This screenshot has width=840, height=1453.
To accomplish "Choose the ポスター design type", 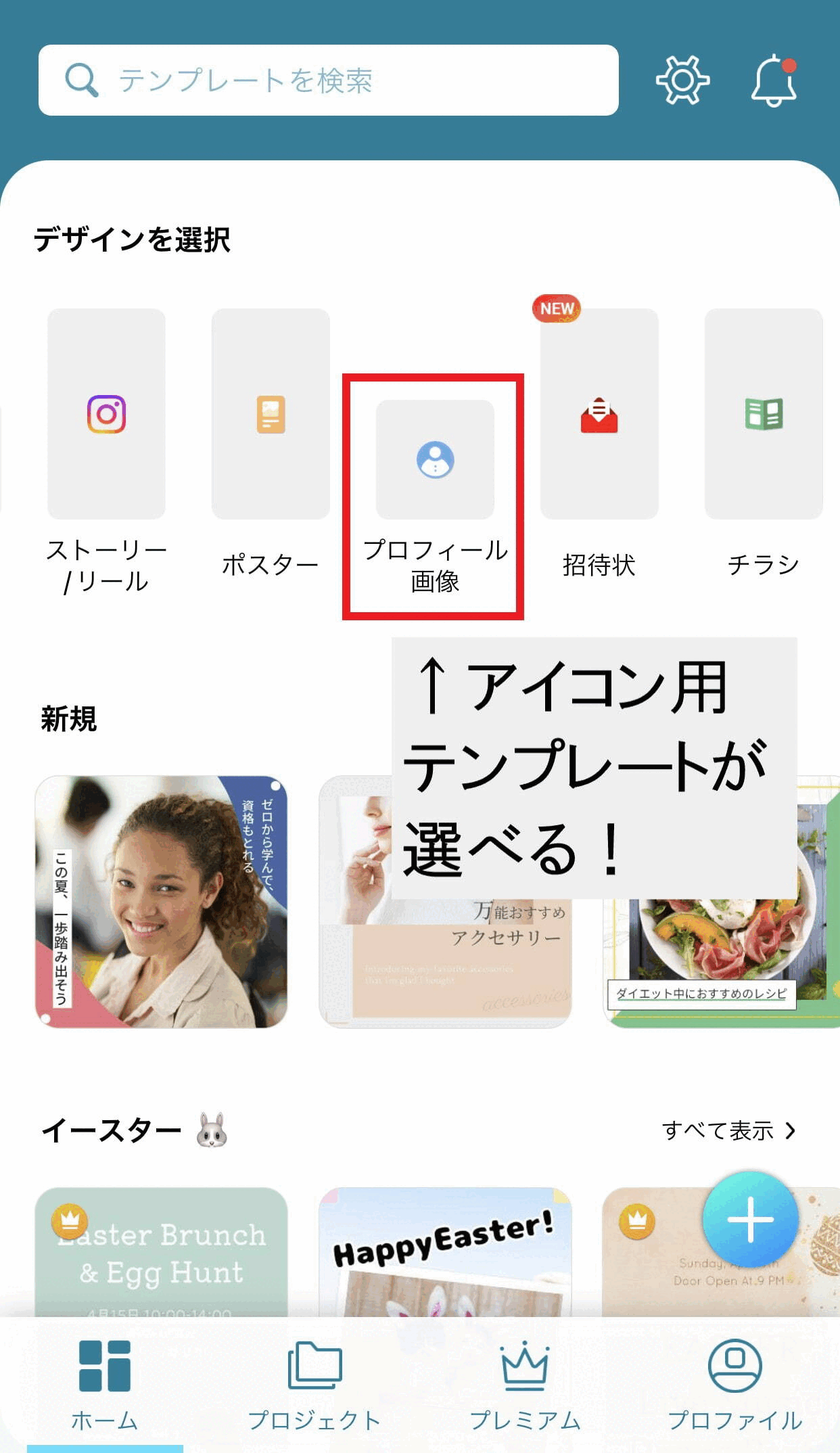I will point(271,414).
